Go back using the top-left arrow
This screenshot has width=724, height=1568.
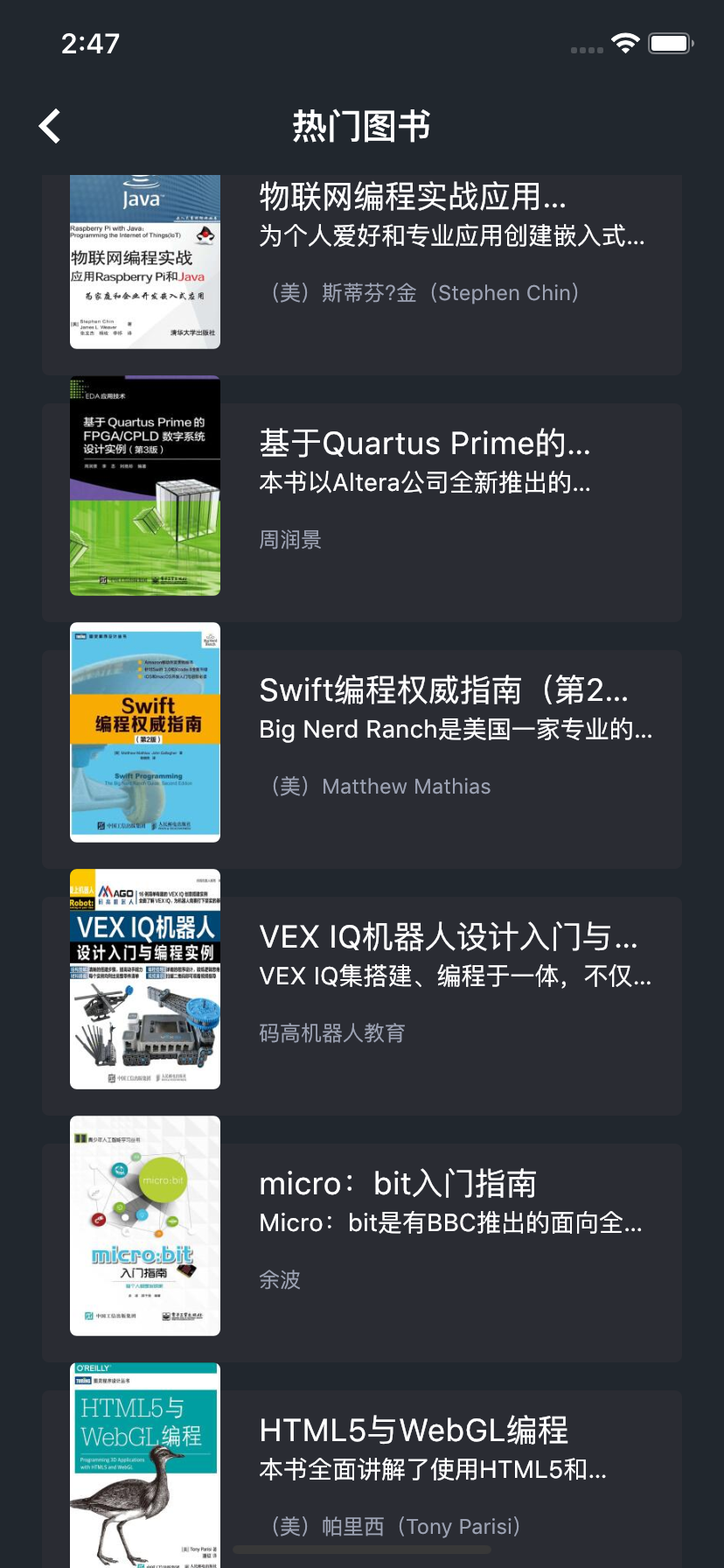(x=51, y=127)
